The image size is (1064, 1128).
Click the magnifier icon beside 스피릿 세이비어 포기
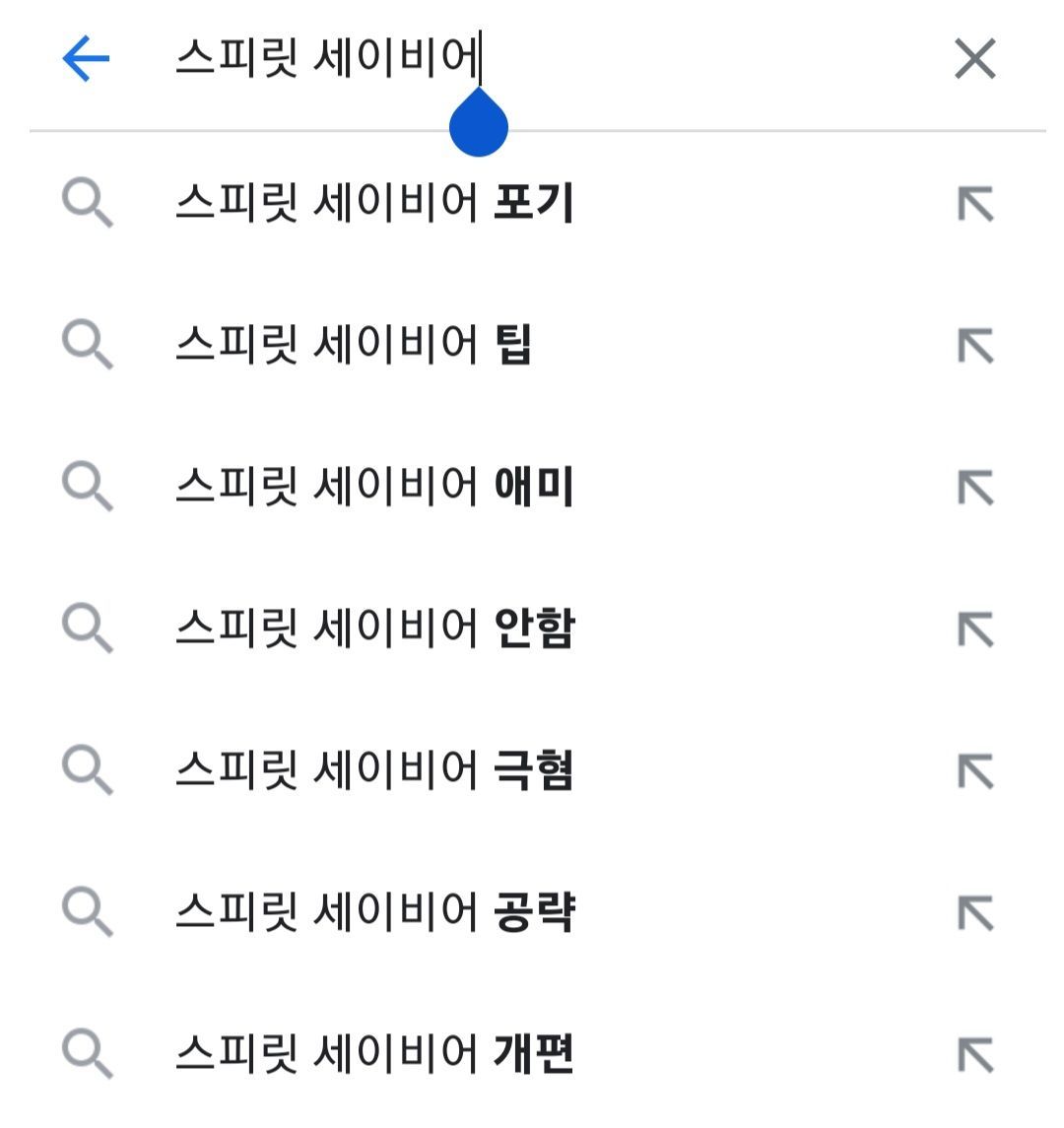(89, 206)
